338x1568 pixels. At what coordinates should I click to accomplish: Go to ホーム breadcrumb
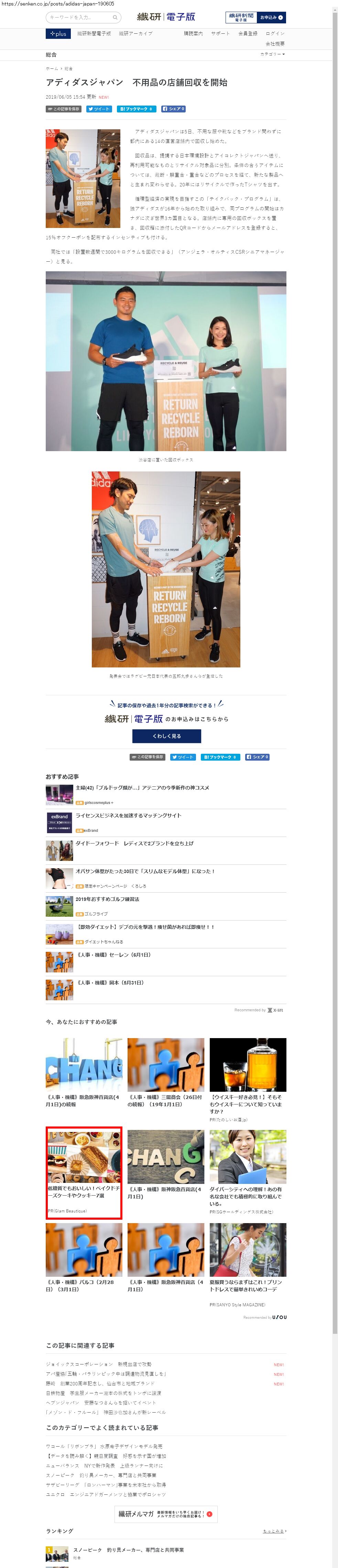pyautogui.click(x=52, y=69)
